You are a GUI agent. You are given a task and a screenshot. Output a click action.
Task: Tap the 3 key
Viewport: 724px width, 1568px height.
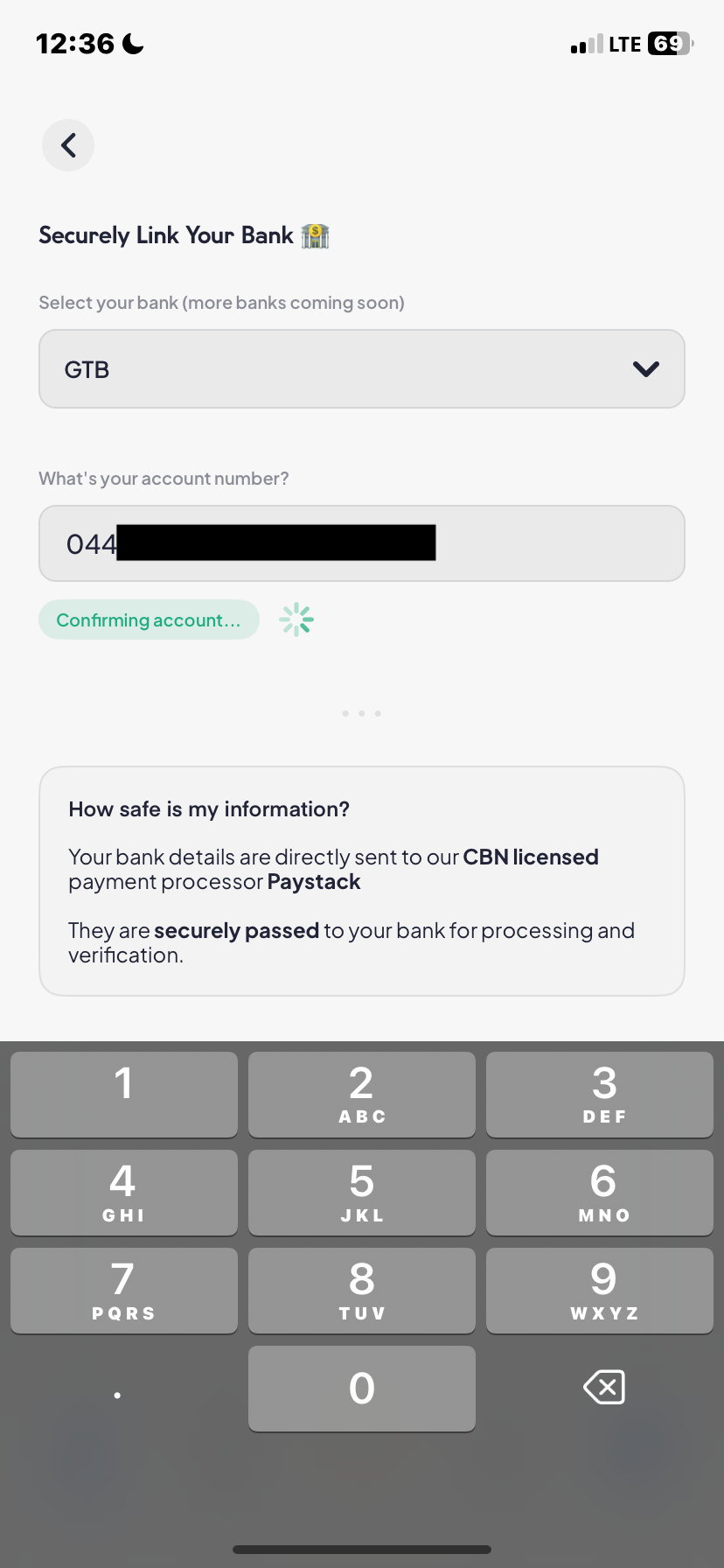(600, 1094)
